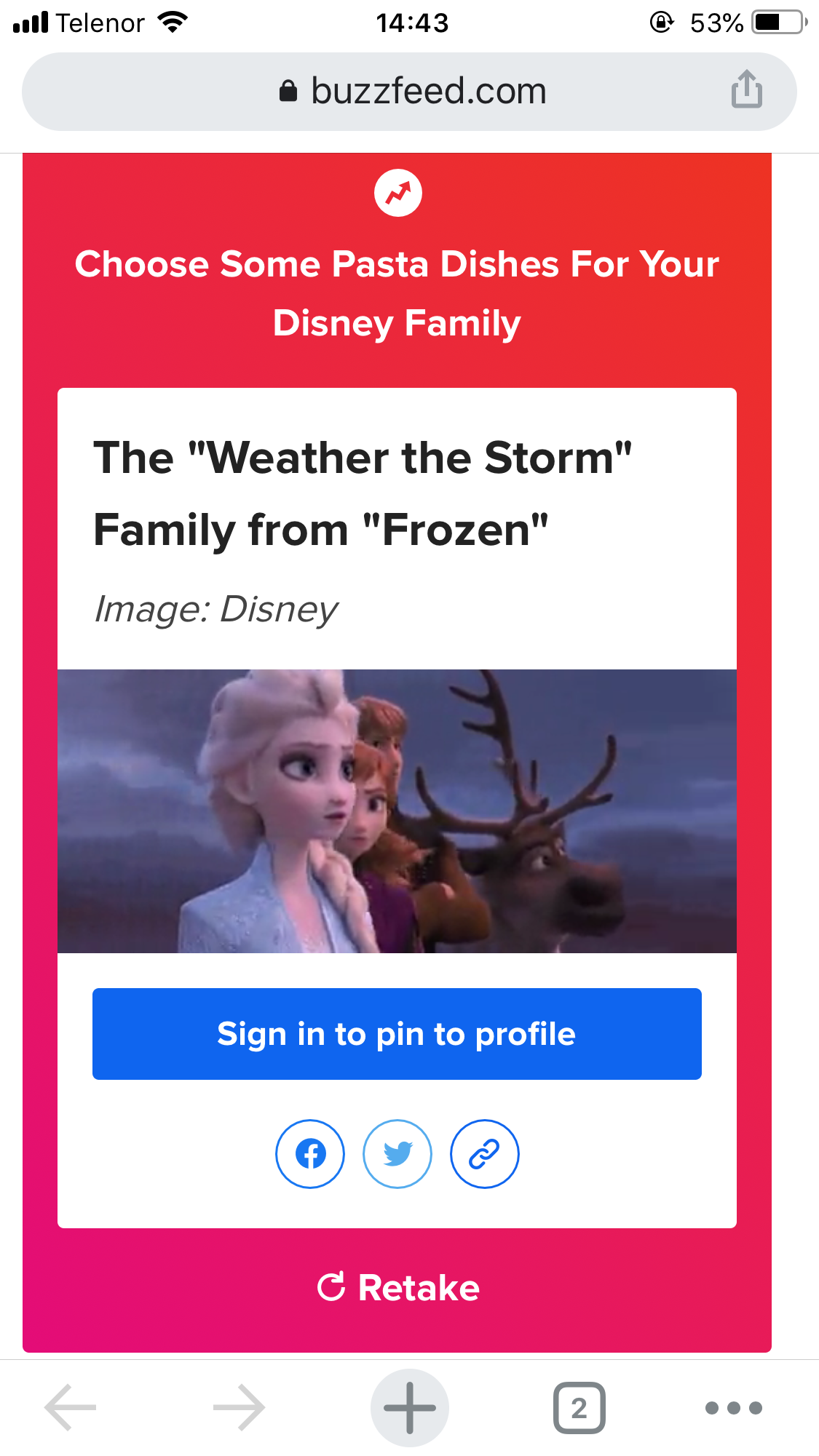Retake the quiz
Image resolution: width=819 pixels, height=1456 pixels.
398,1288
